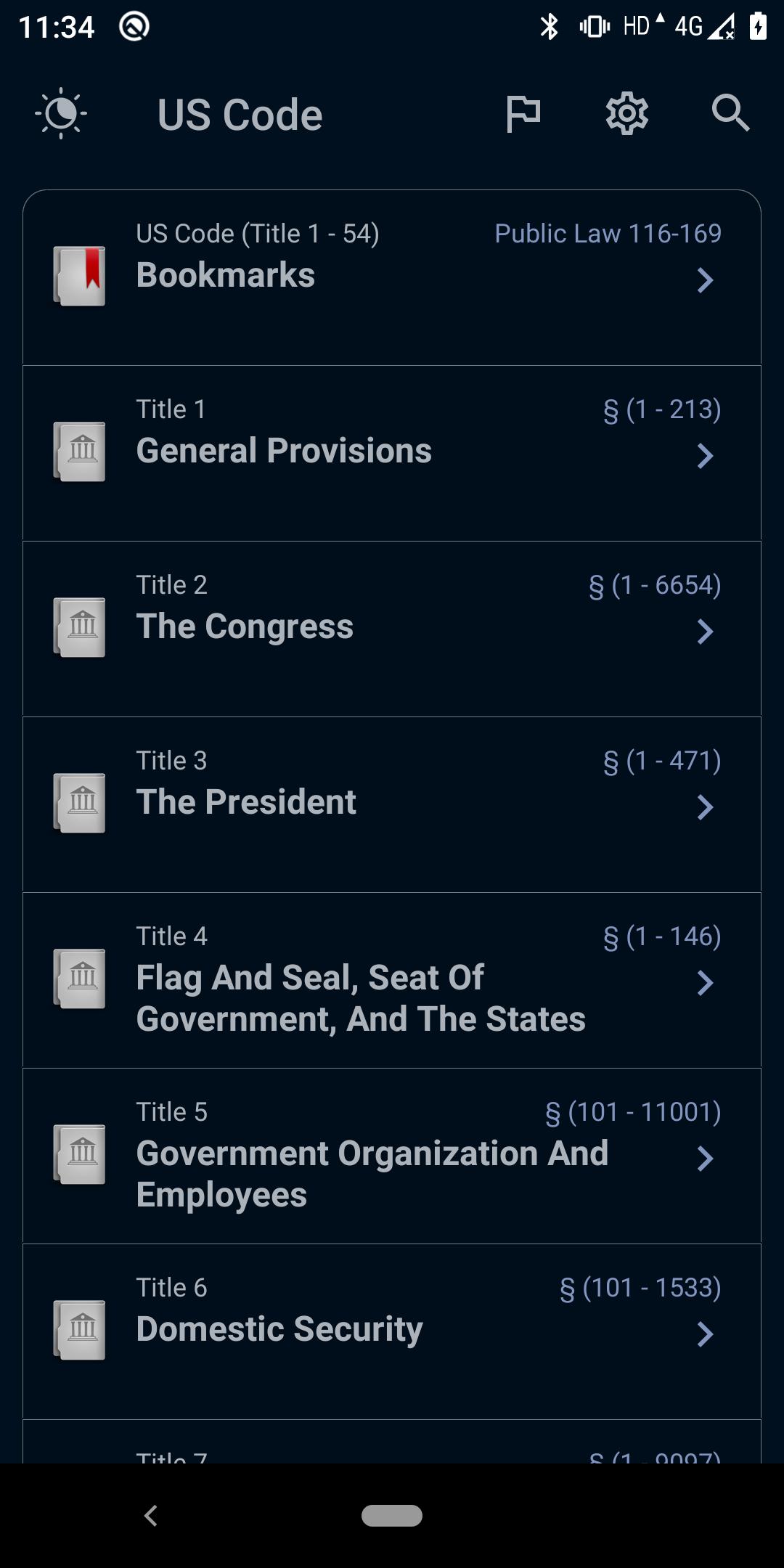This screenshot has width=784, height=1568.
Task: Expand Title 1 General Provisions via chevron
Action: click(703, 458)
